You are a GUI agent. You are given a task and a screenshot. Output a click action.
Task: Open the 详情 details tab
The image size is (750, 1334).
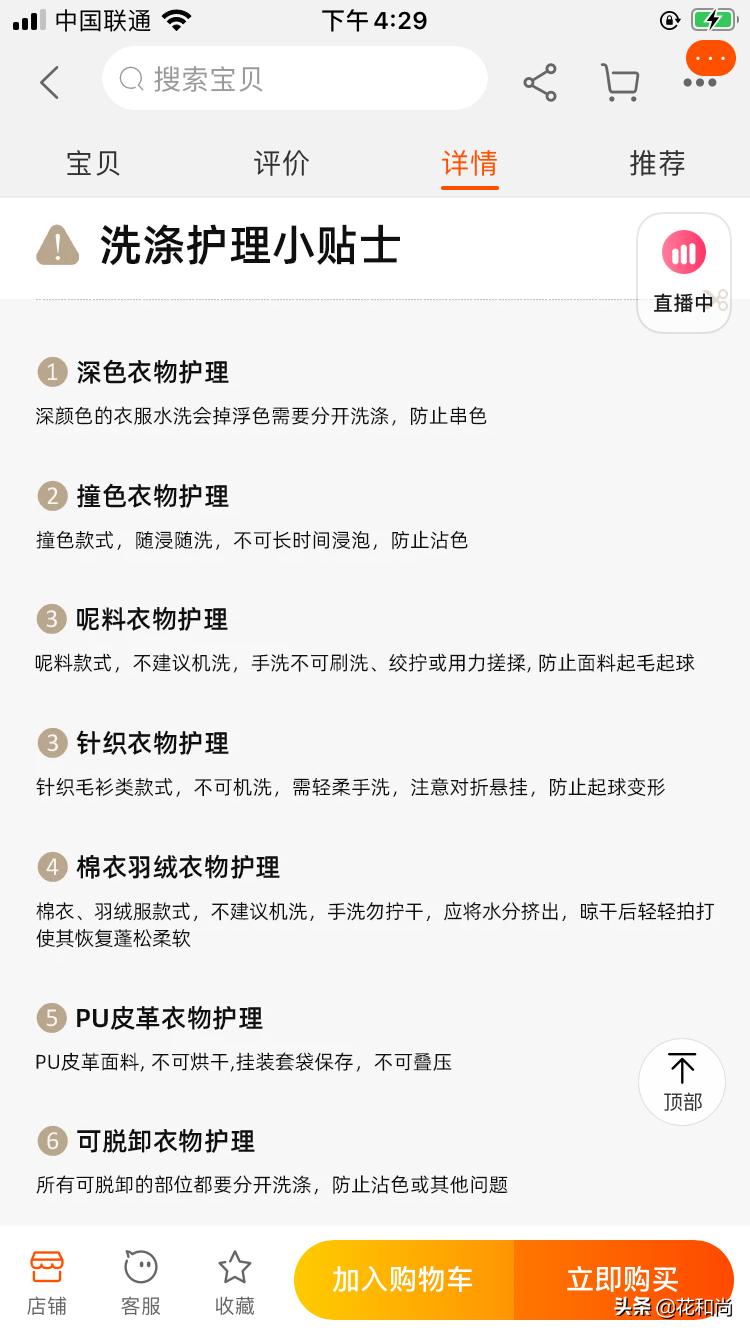click(469, 163)
